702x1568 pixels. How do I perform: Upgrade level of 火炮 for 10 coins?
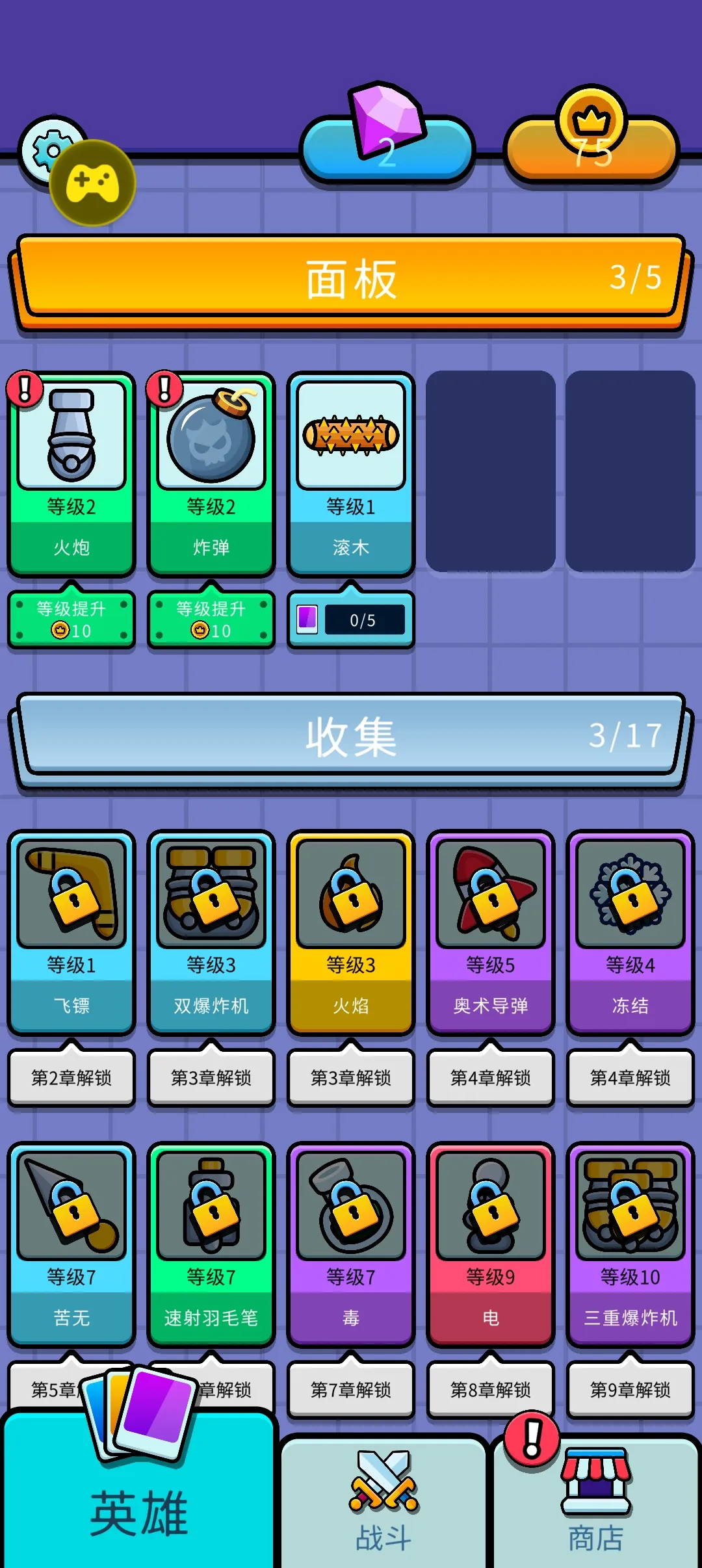pos(71,619)
